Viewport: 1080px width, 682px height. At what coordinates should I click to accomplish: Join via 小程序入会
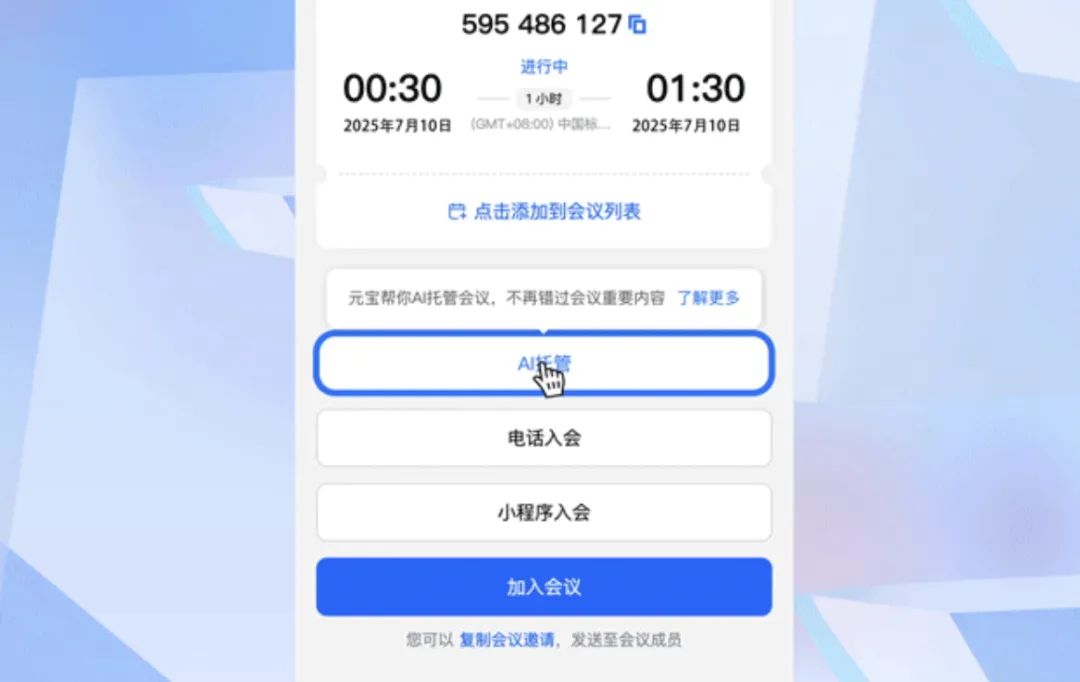(x=544, y=513)
